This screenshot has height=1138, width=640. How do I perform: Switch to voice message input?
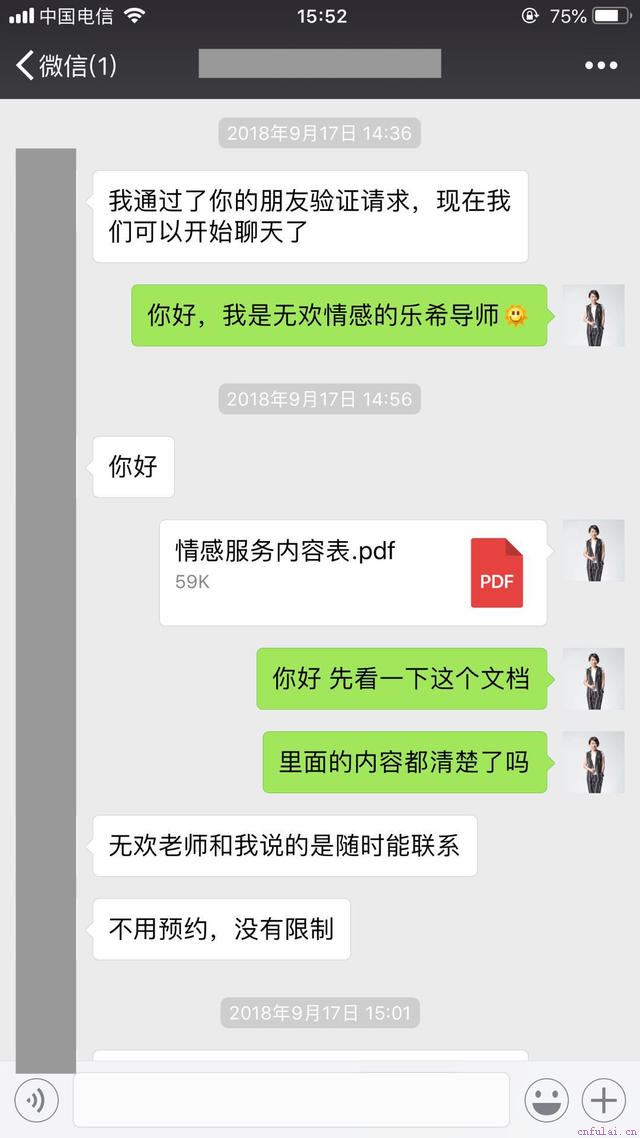tap(37, 1101)
